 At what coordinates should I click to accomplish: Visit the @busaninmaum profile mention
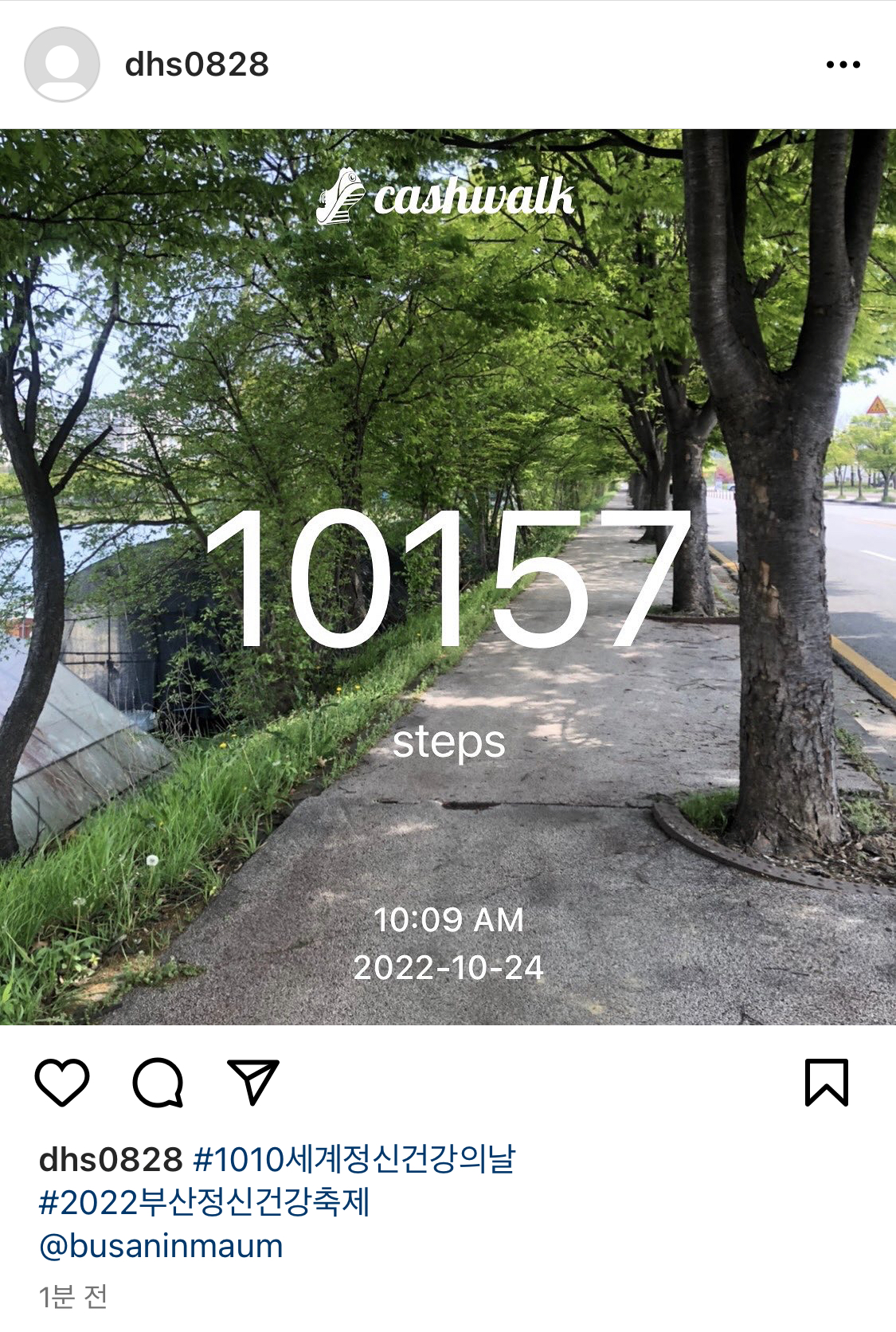[x=162, y=1246]
